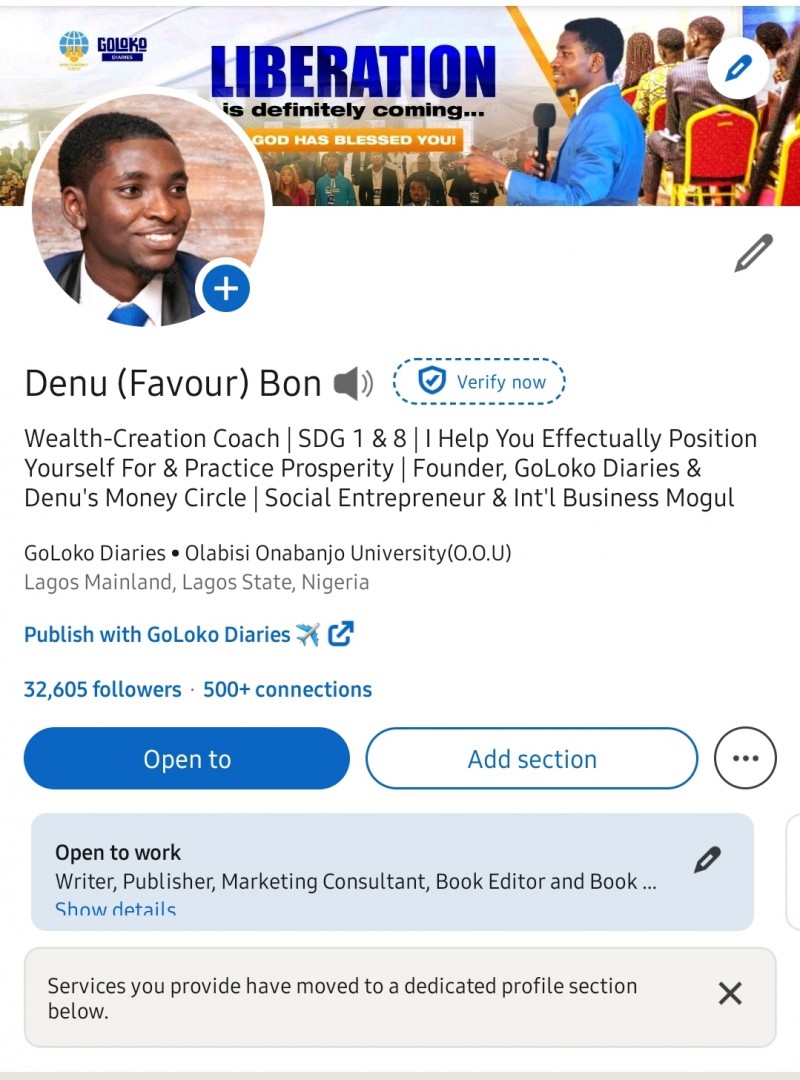800x1080 pixels.
Task: Open the More options ellipsis icon
Action: (745, 758)
